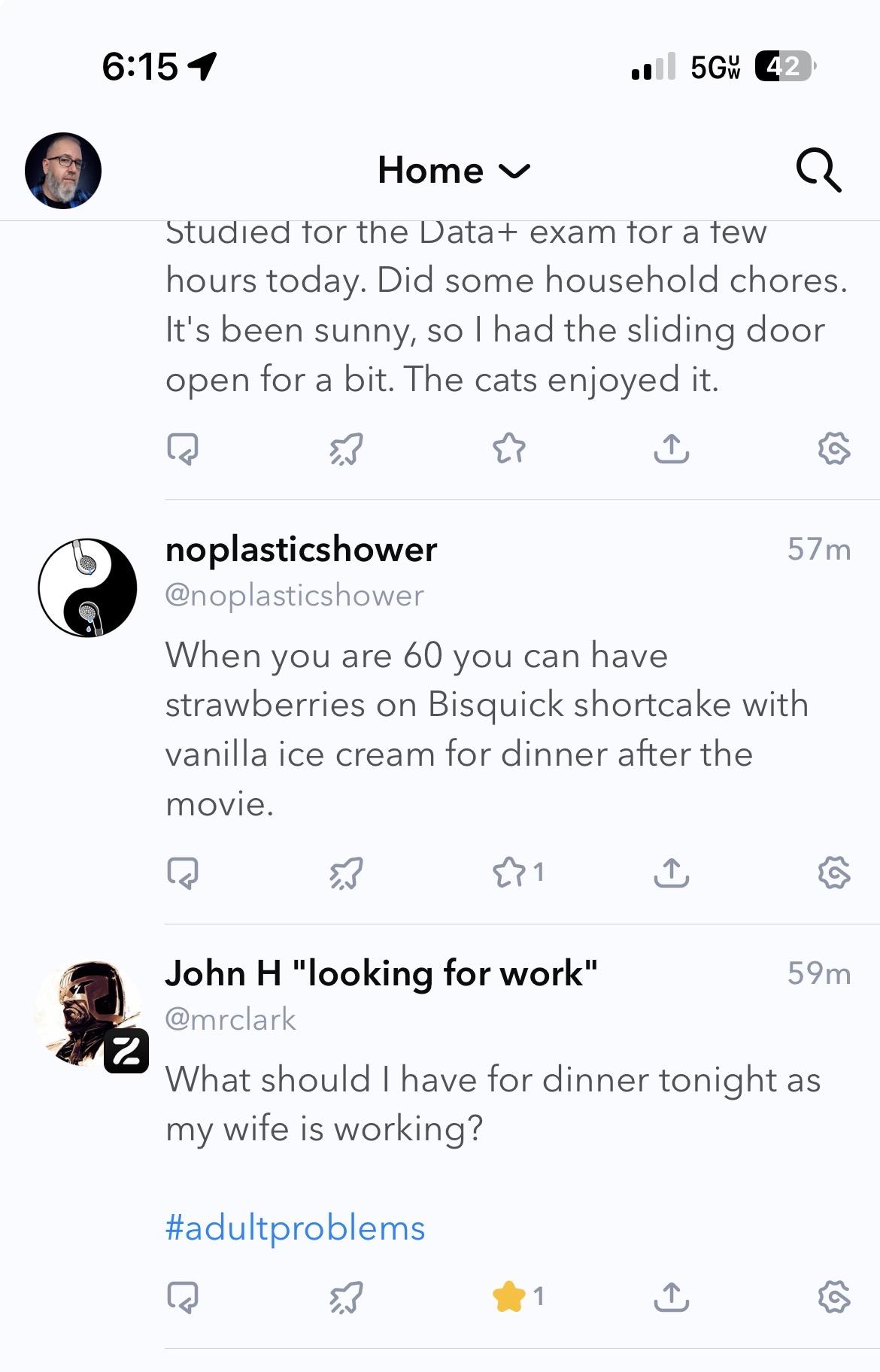
Task: Open the search magnifier
Action: coord(818,170)
